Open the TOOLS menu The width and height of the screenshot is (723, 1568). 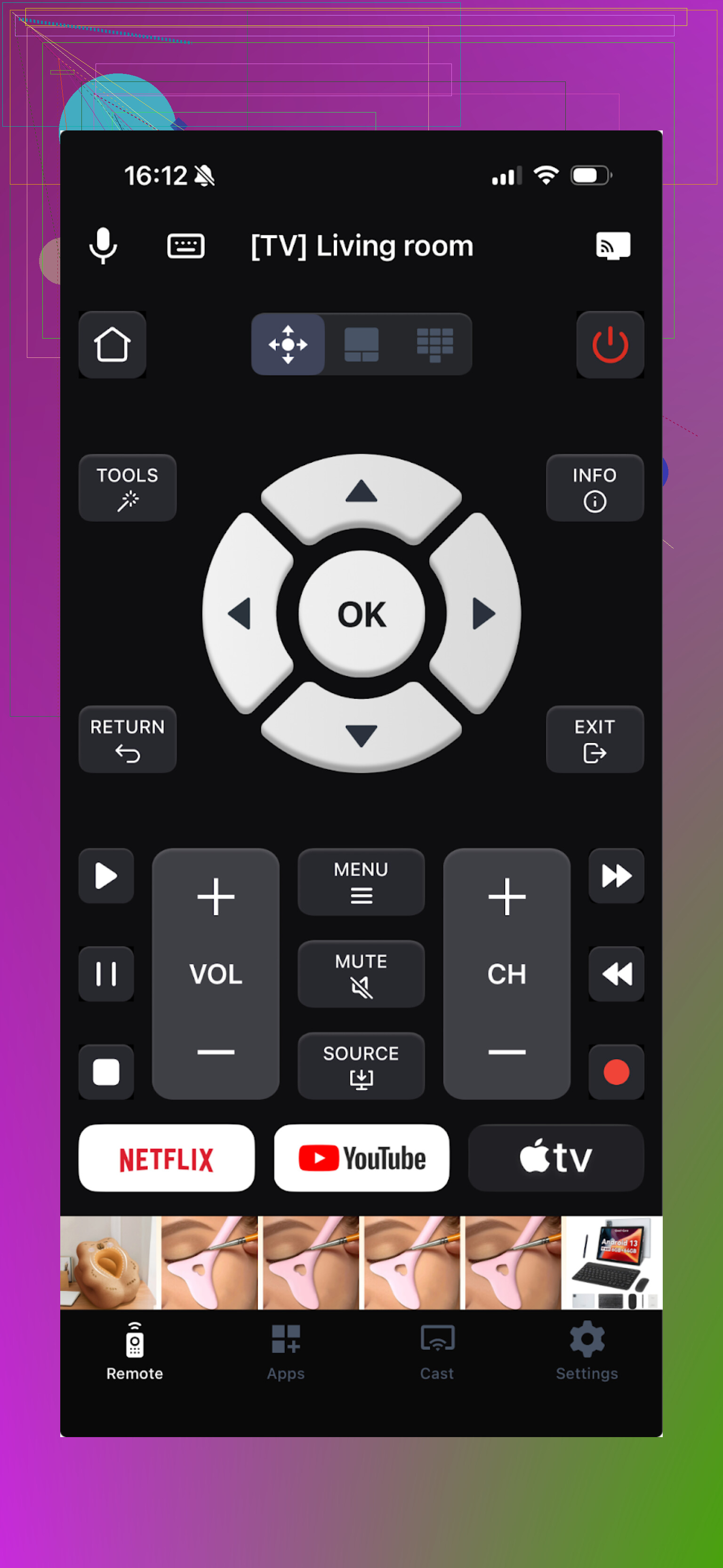tap(127, 487)
